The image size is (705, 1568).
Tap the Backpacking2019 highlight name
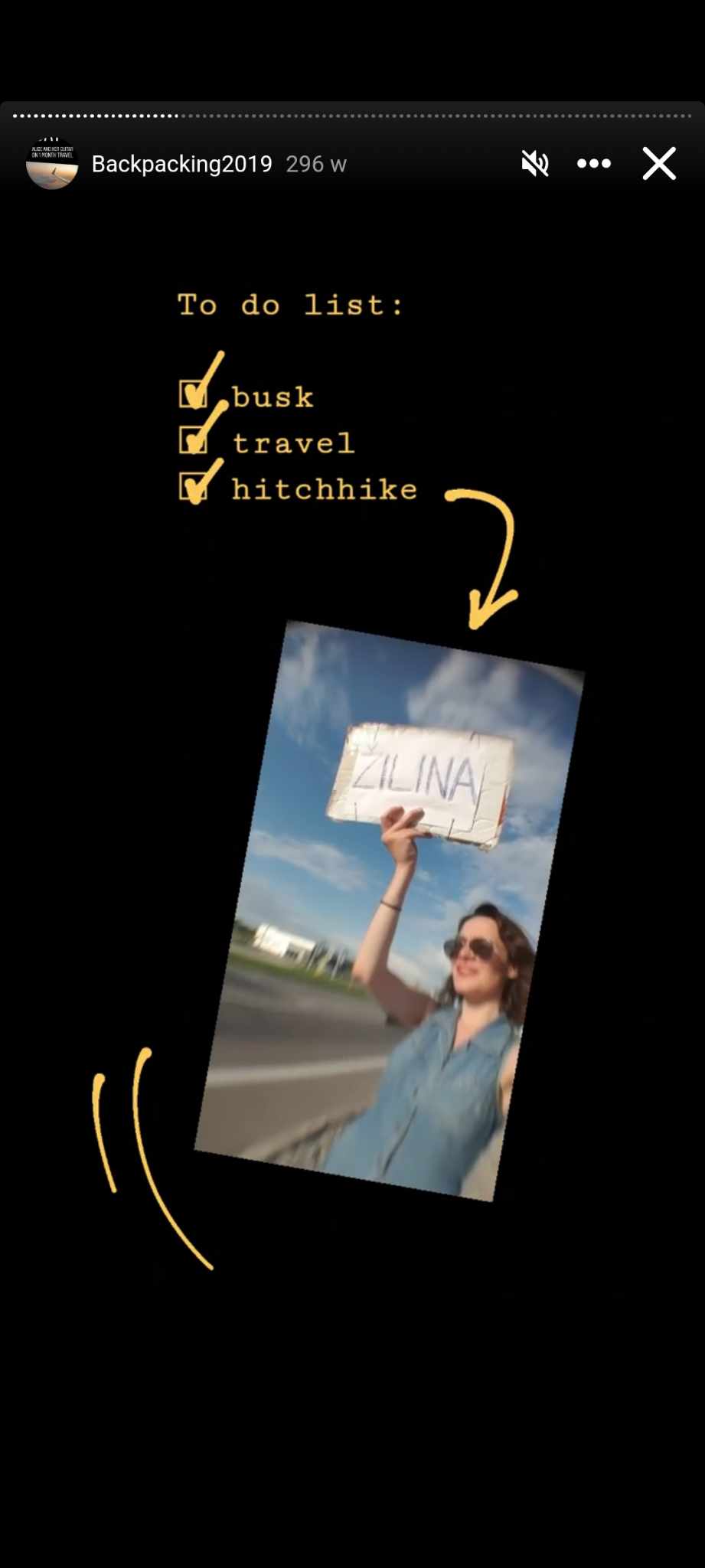(x=181, y=164)
